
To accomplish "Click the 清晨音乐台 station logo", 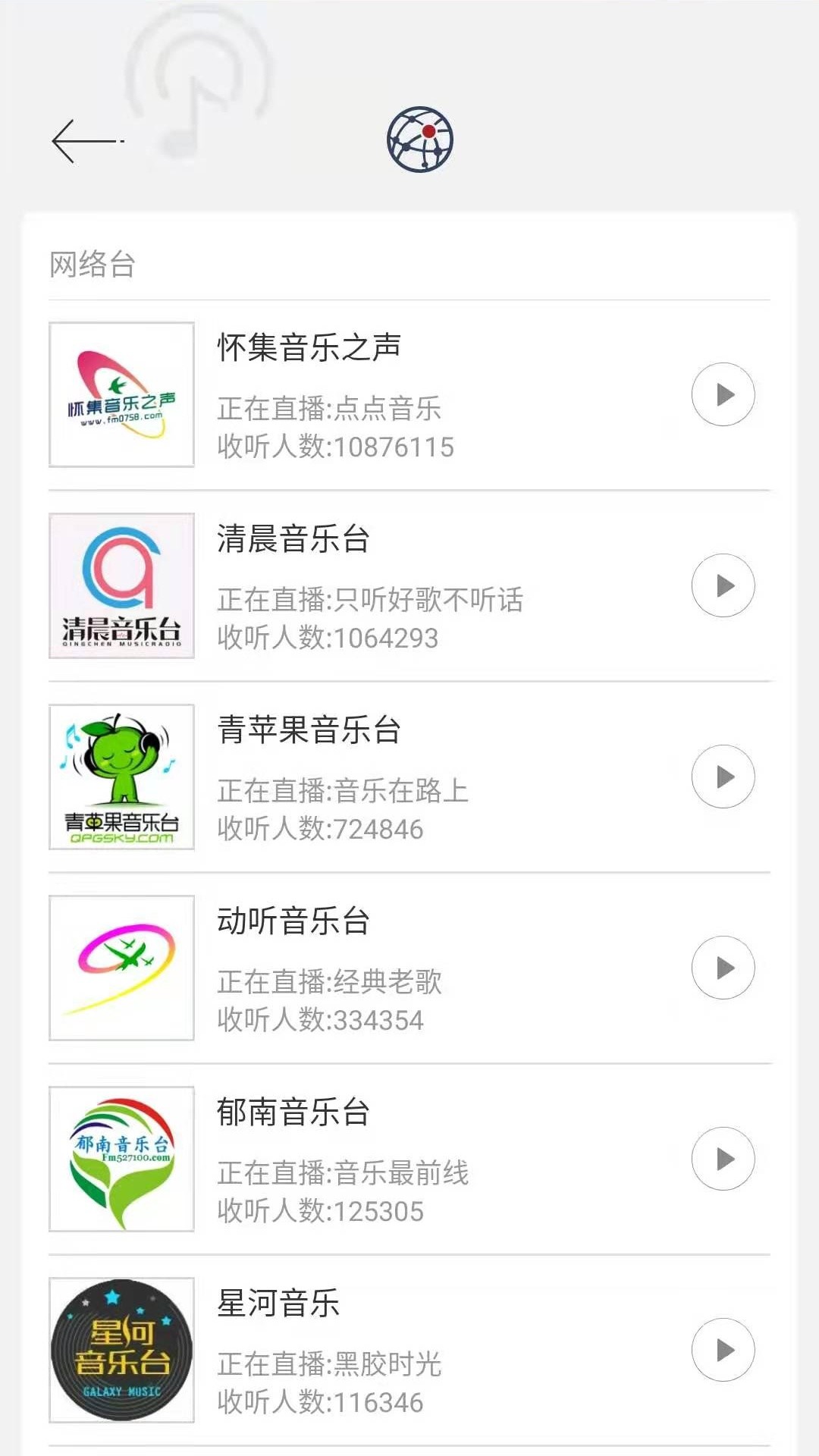I will pyautogui.click(x=121, y=585).
